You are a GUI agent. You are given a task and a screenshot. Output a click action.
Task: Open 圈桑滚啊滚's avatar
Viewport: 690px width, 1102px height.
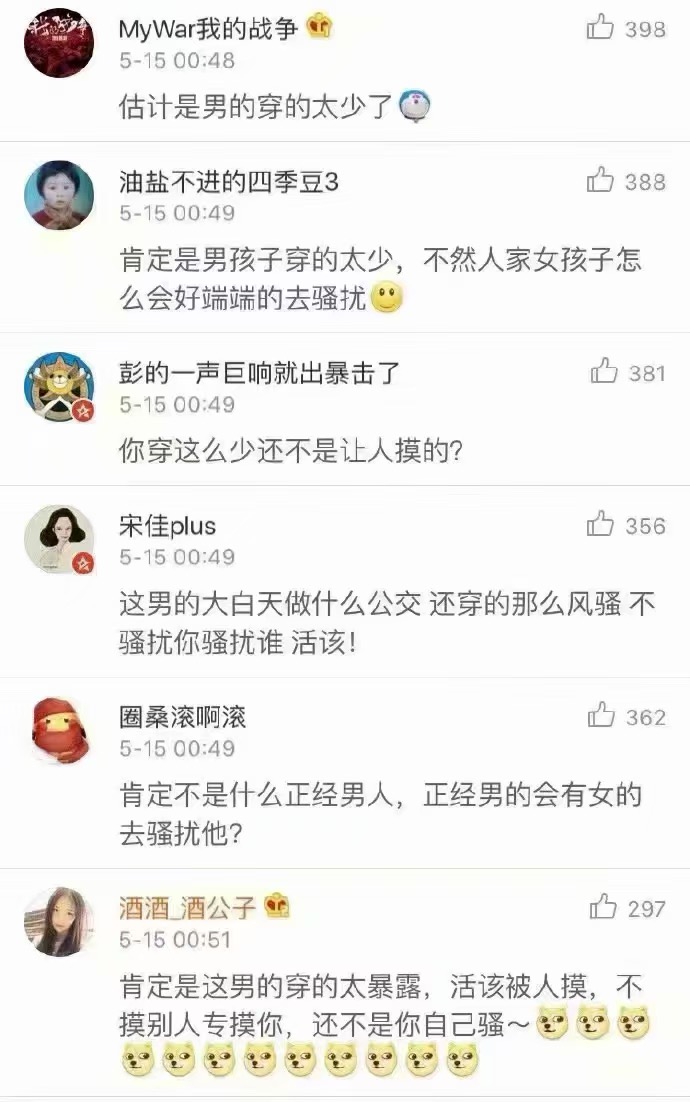[59, 730]
